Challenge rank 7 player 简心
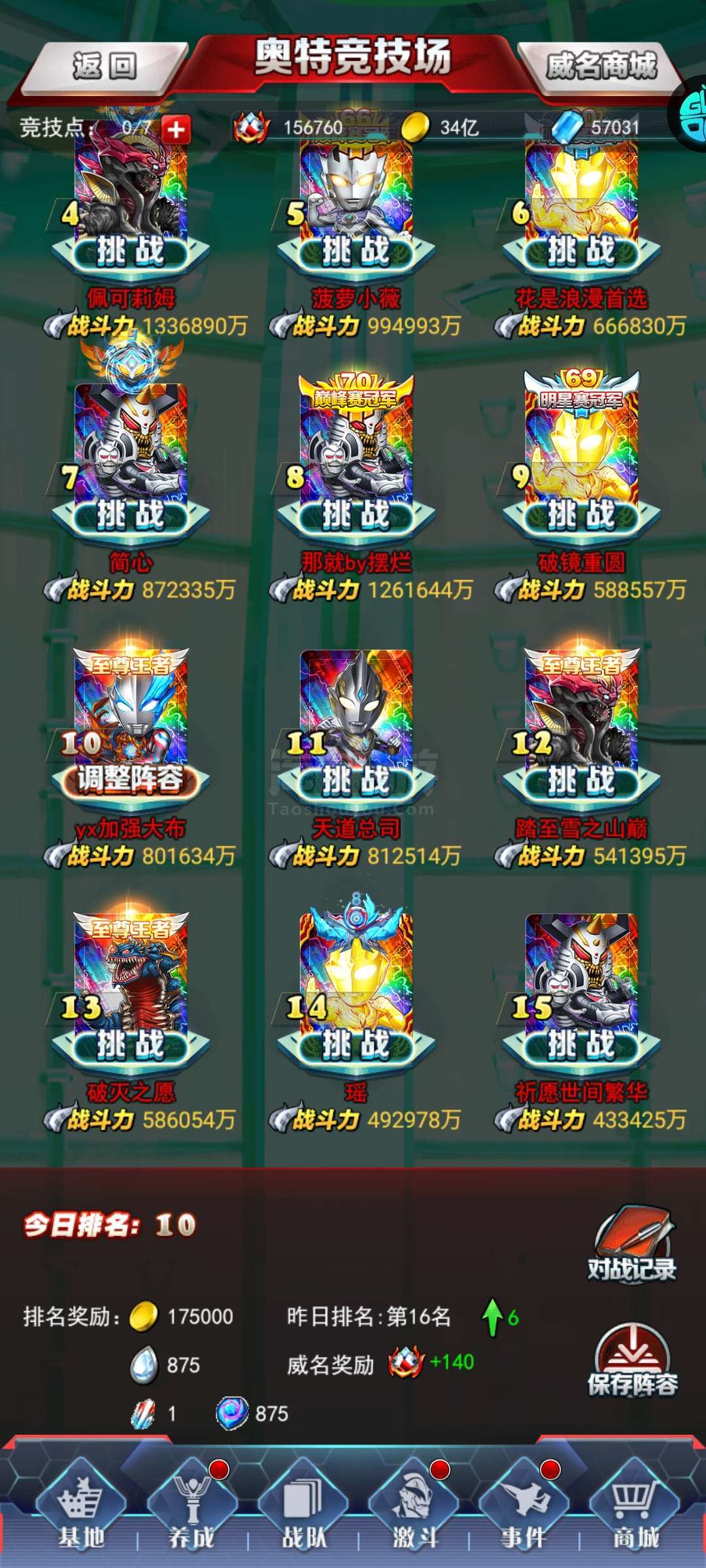The height and width of the screenshot is (1568, 706). [x=131, y=515]
